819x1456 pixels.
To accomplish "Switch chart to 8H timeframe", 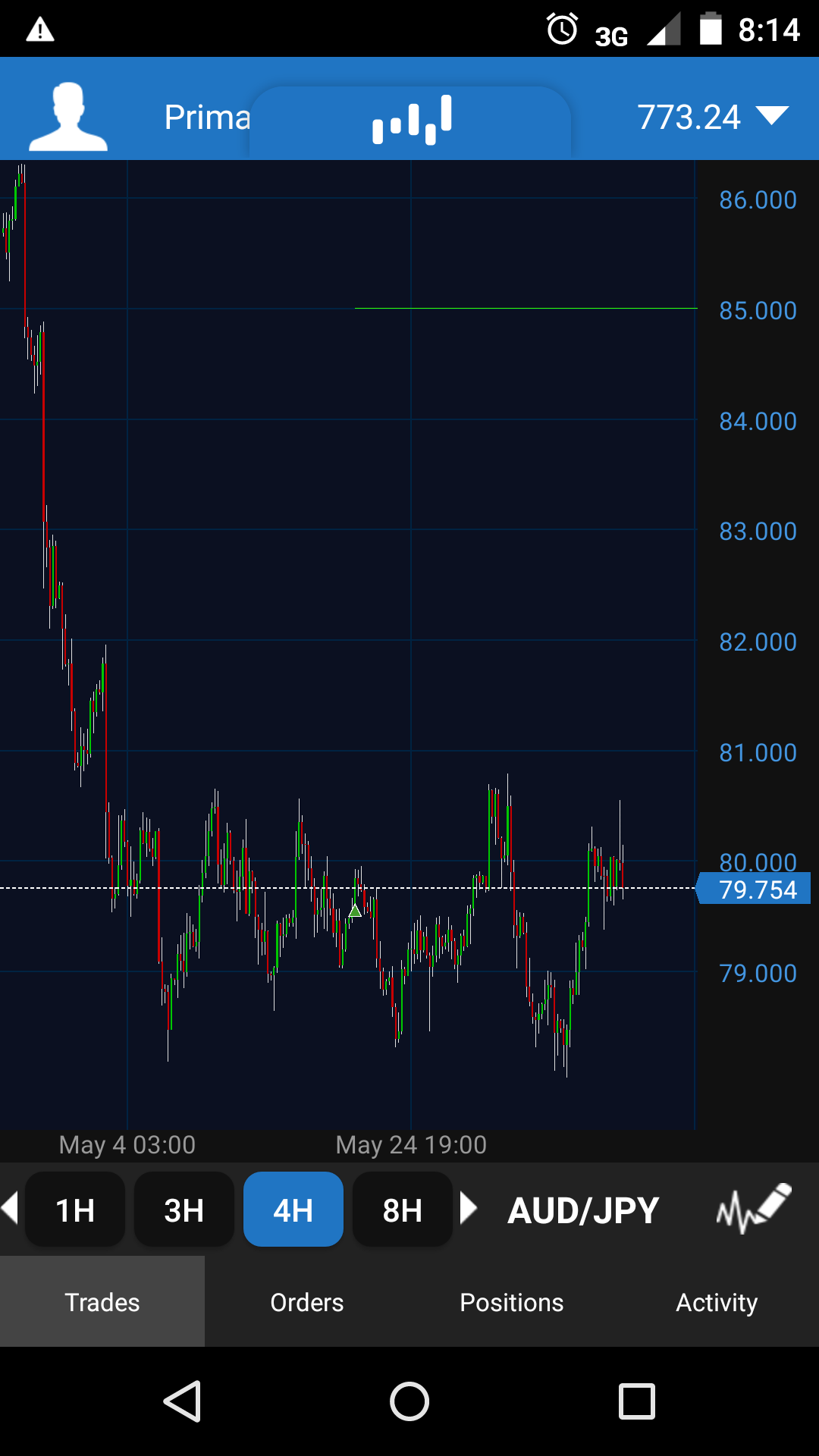I will 403,1210.
